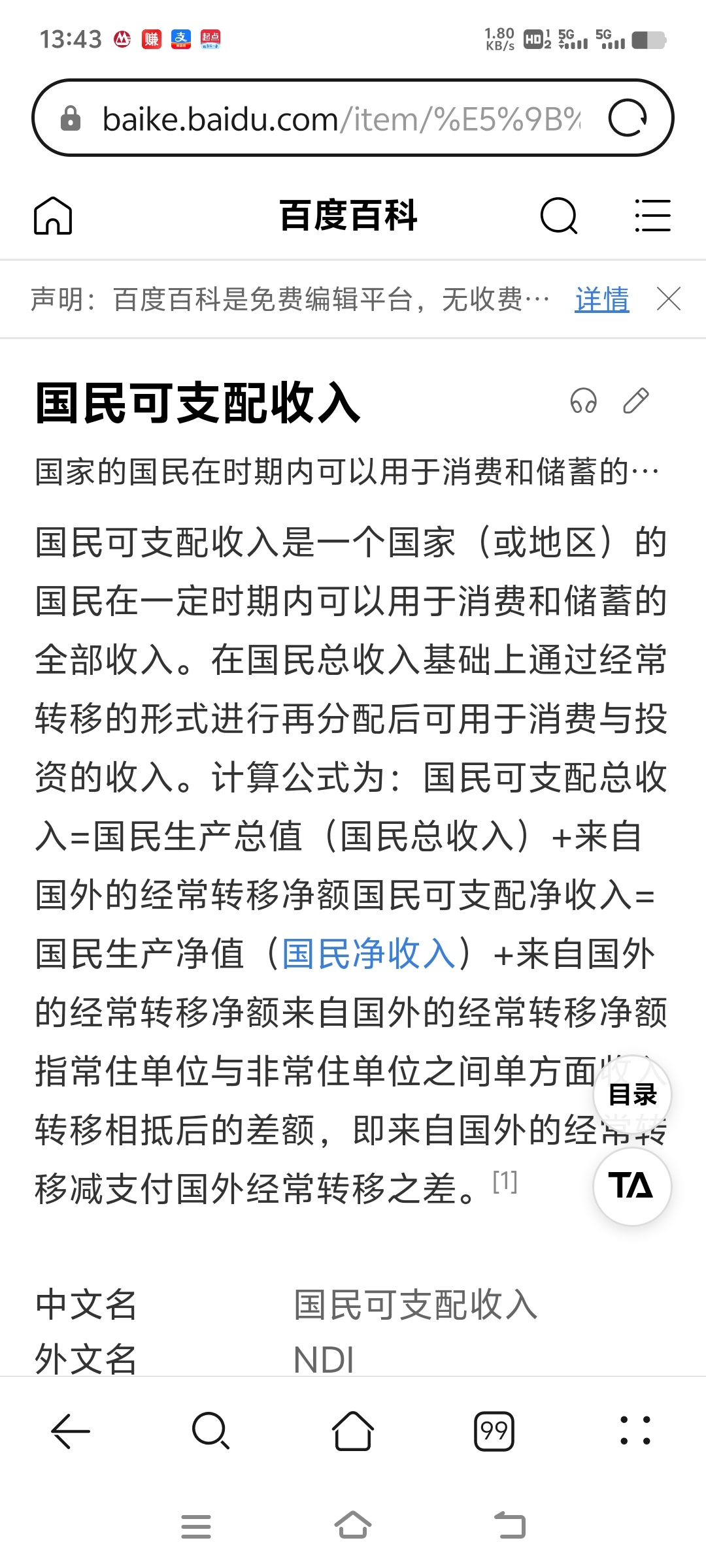706x1568 pixels.
Task: Go to browser home page
Action: (353, 1431)
